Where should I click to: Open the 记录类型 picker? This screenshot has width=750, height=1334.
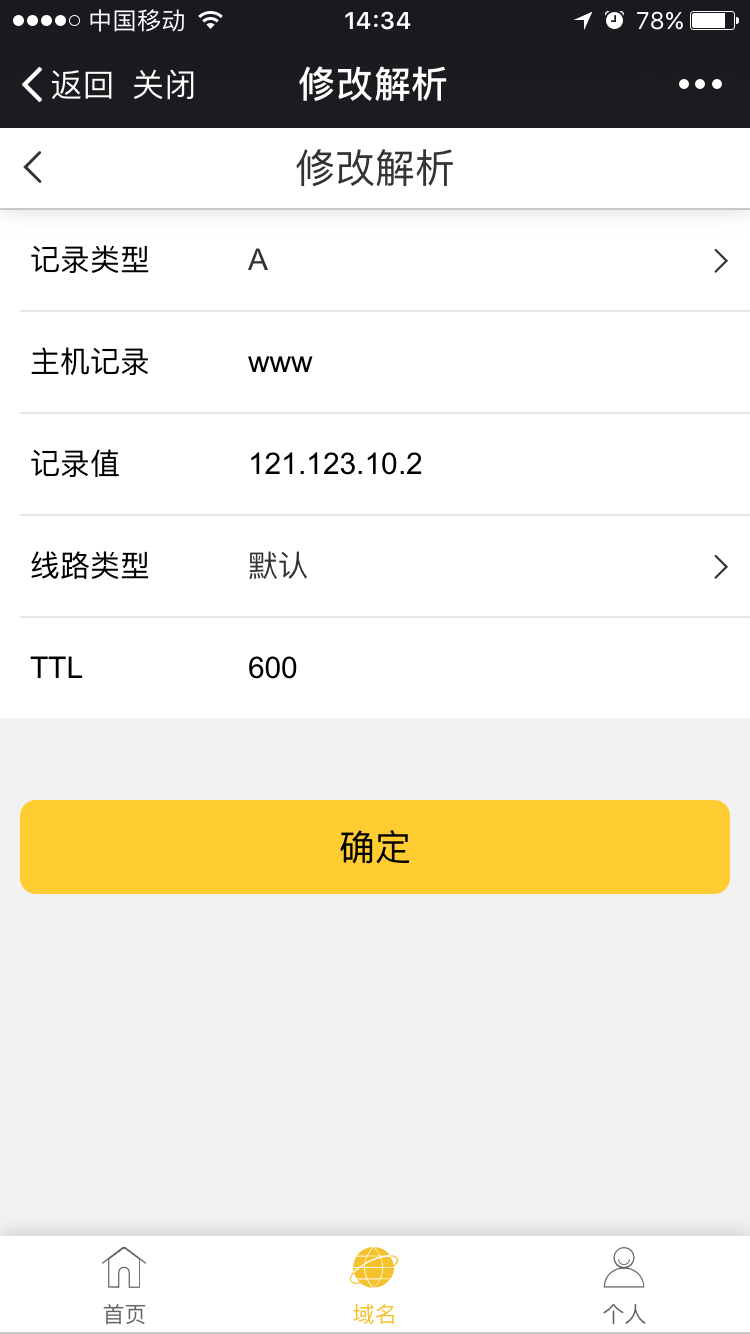pyautogui.click(x=480, y=261)
